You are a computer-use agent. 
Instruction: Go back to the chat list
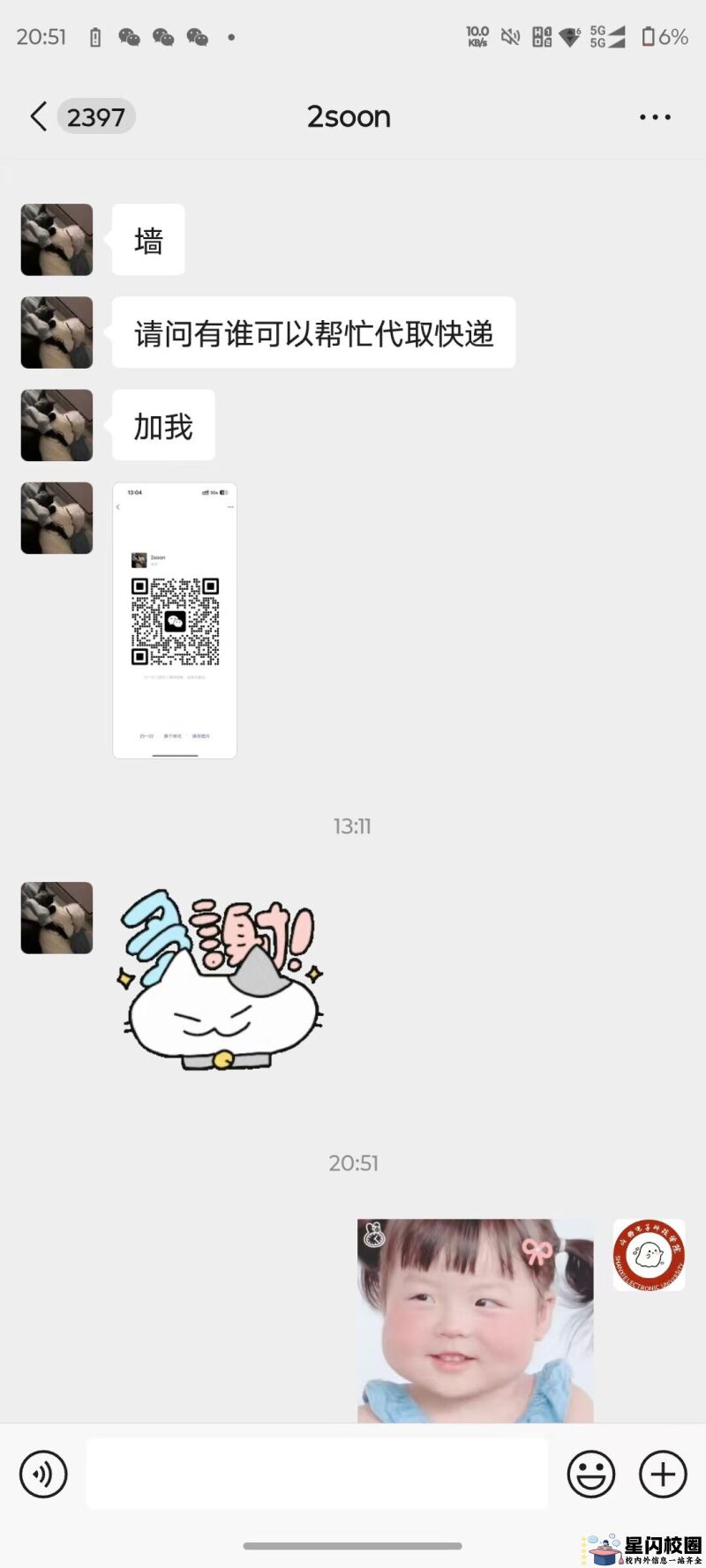(x=39, y=116)
